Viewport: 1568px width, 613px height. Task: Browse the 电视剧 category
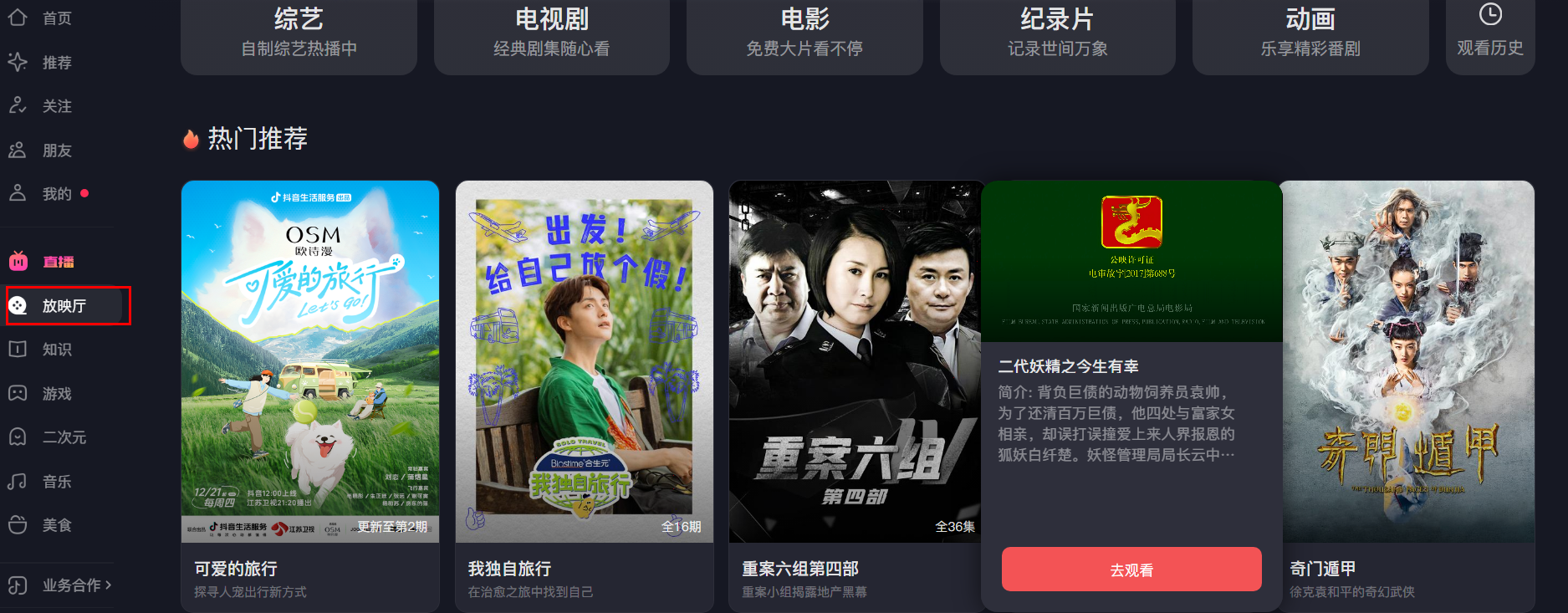pyautogui.click(x=551, y=33)
